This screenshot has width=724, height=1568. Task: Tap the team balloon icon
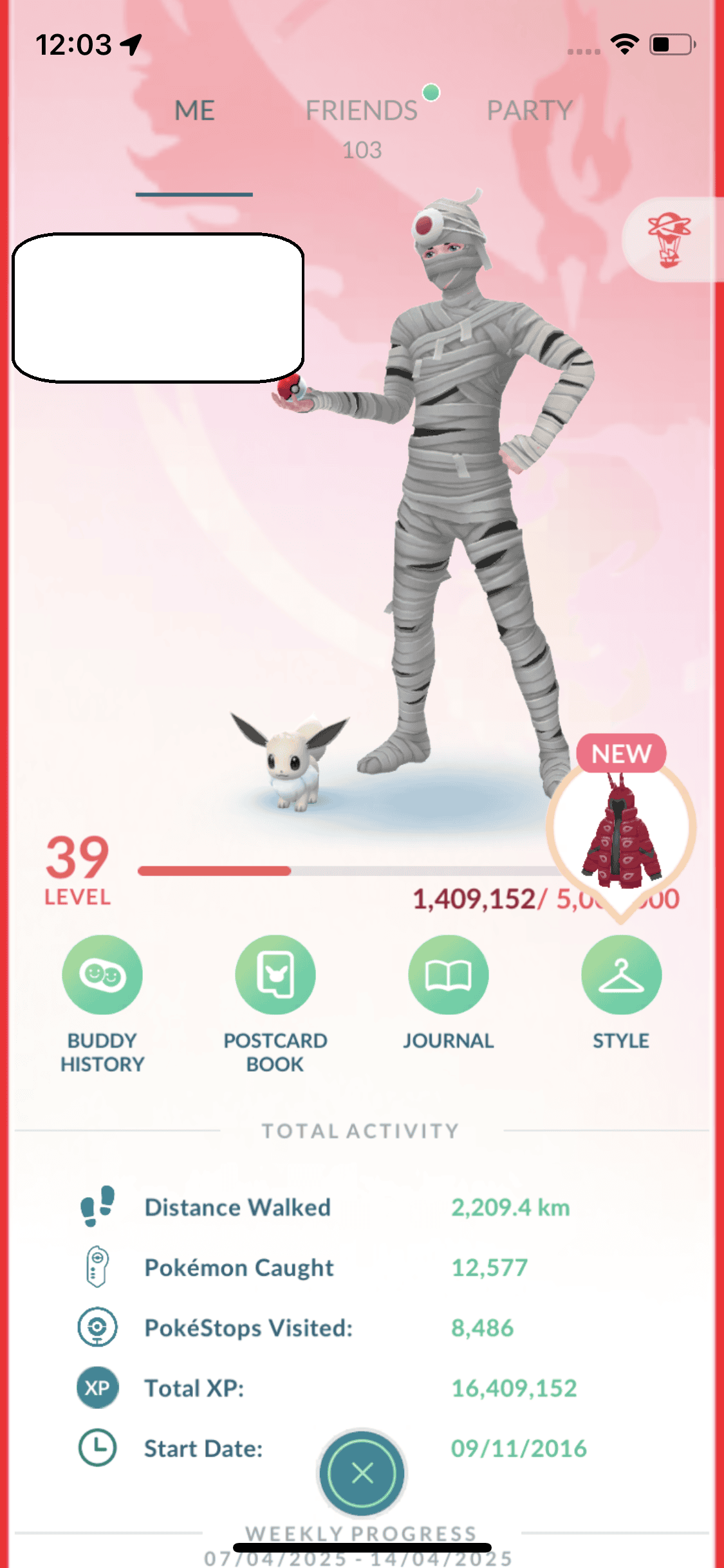click(670, 240)
